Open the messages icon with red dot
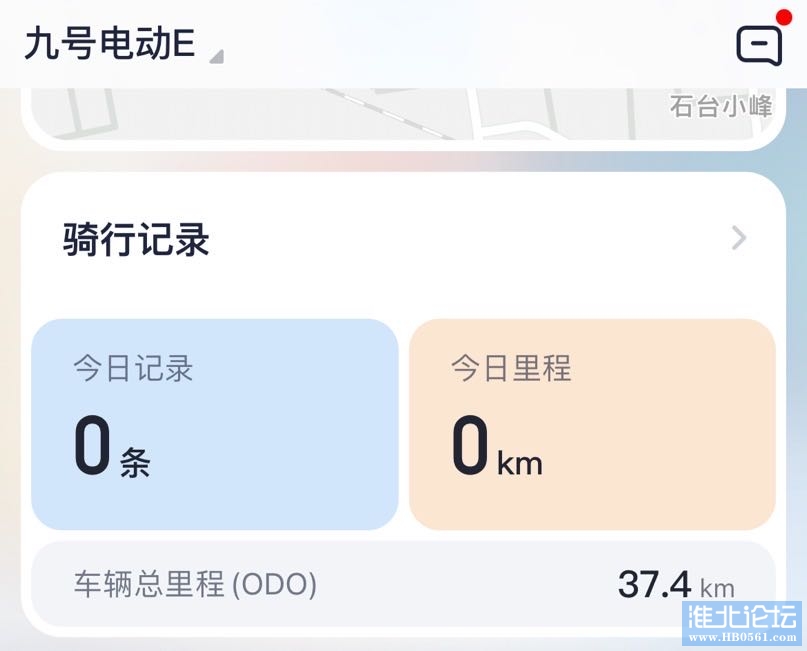This screenshot has width=807, height=651. tap(759, 45)
